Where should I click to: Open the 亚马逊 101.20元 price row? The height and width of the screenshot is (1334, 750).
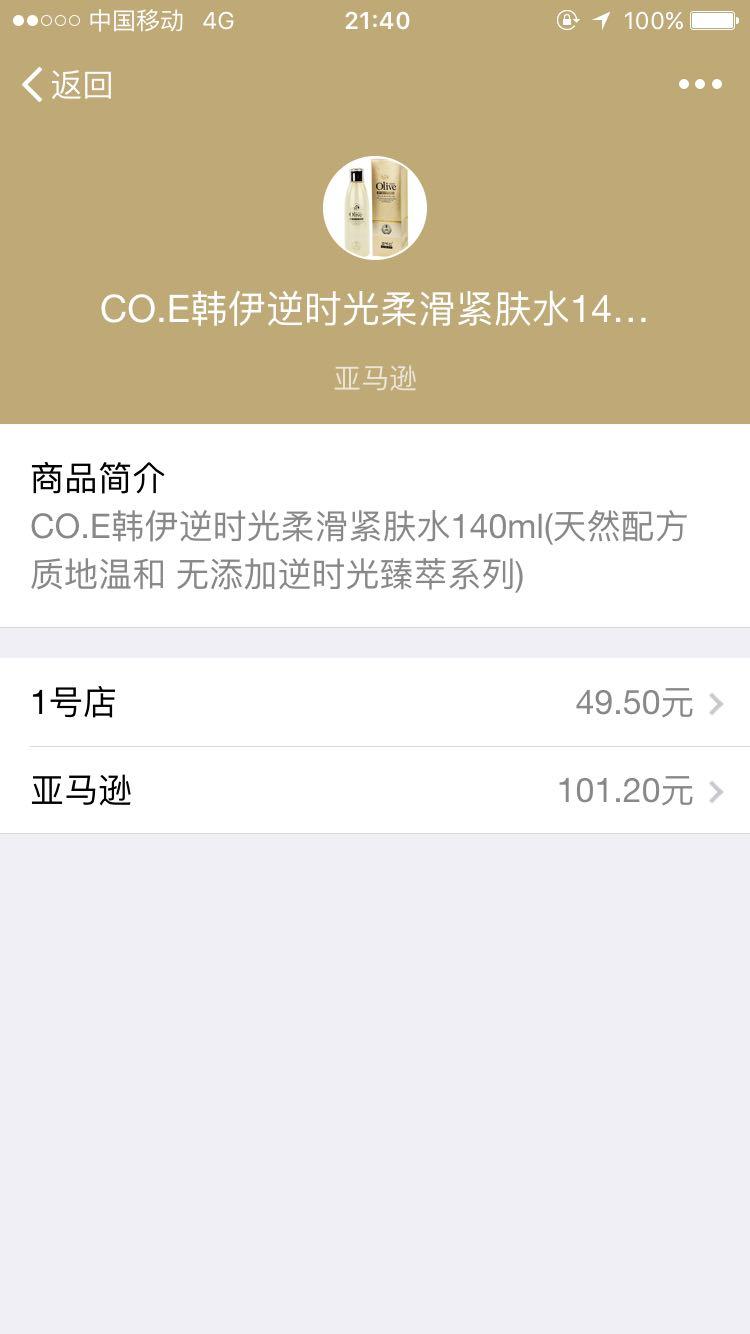[x=375, y=791]
